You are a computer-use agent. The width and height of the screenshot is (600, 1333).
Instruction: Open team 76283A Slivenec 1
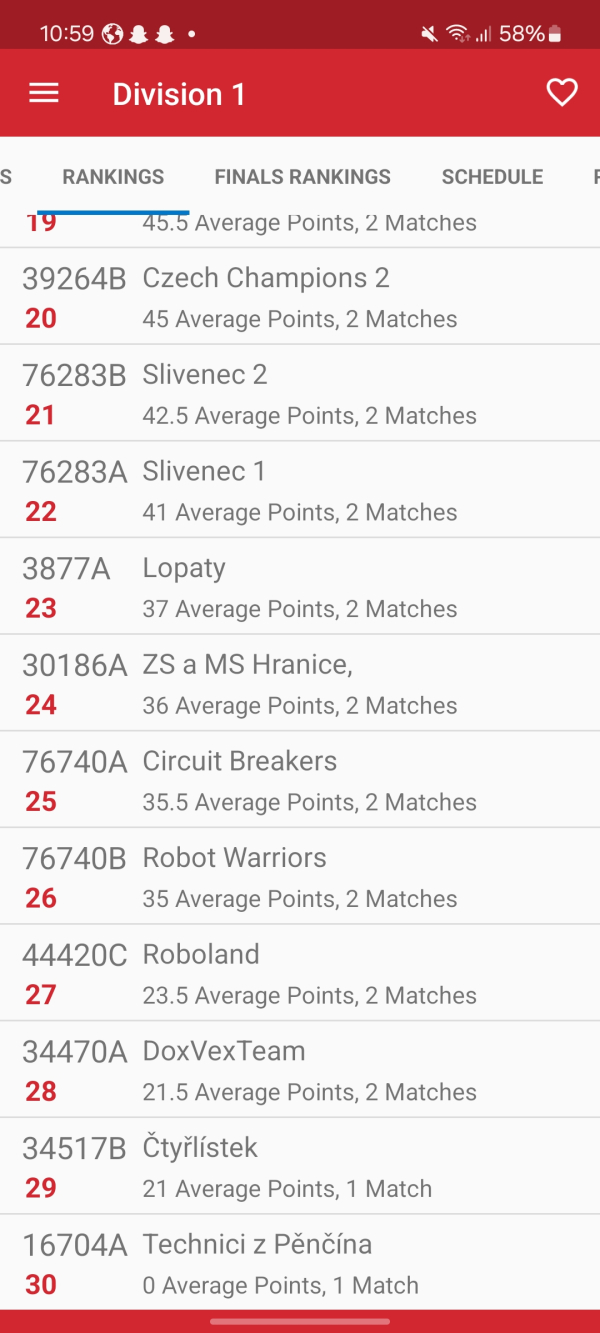[x=300, y=490]
